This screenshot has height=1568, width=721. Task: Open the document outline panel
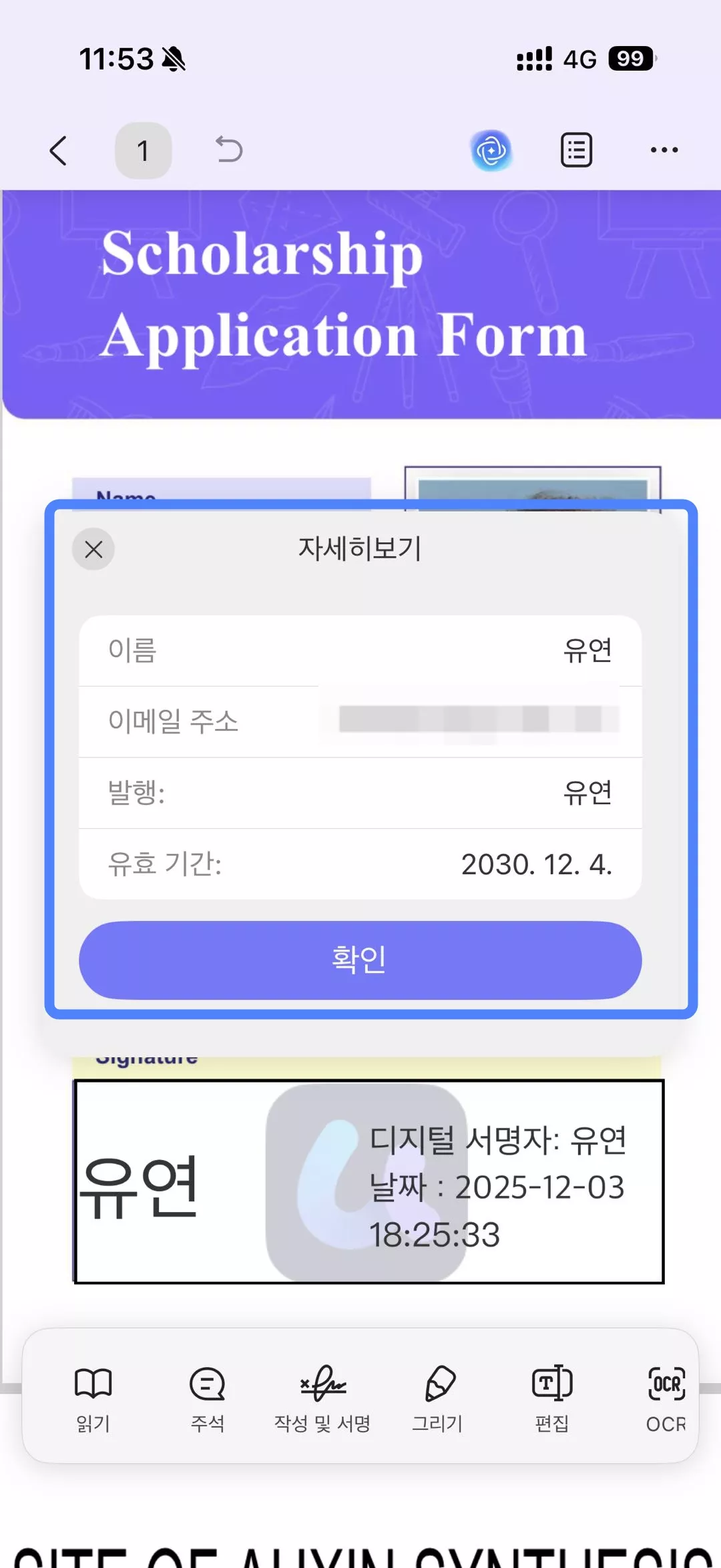tap(575, 150)
